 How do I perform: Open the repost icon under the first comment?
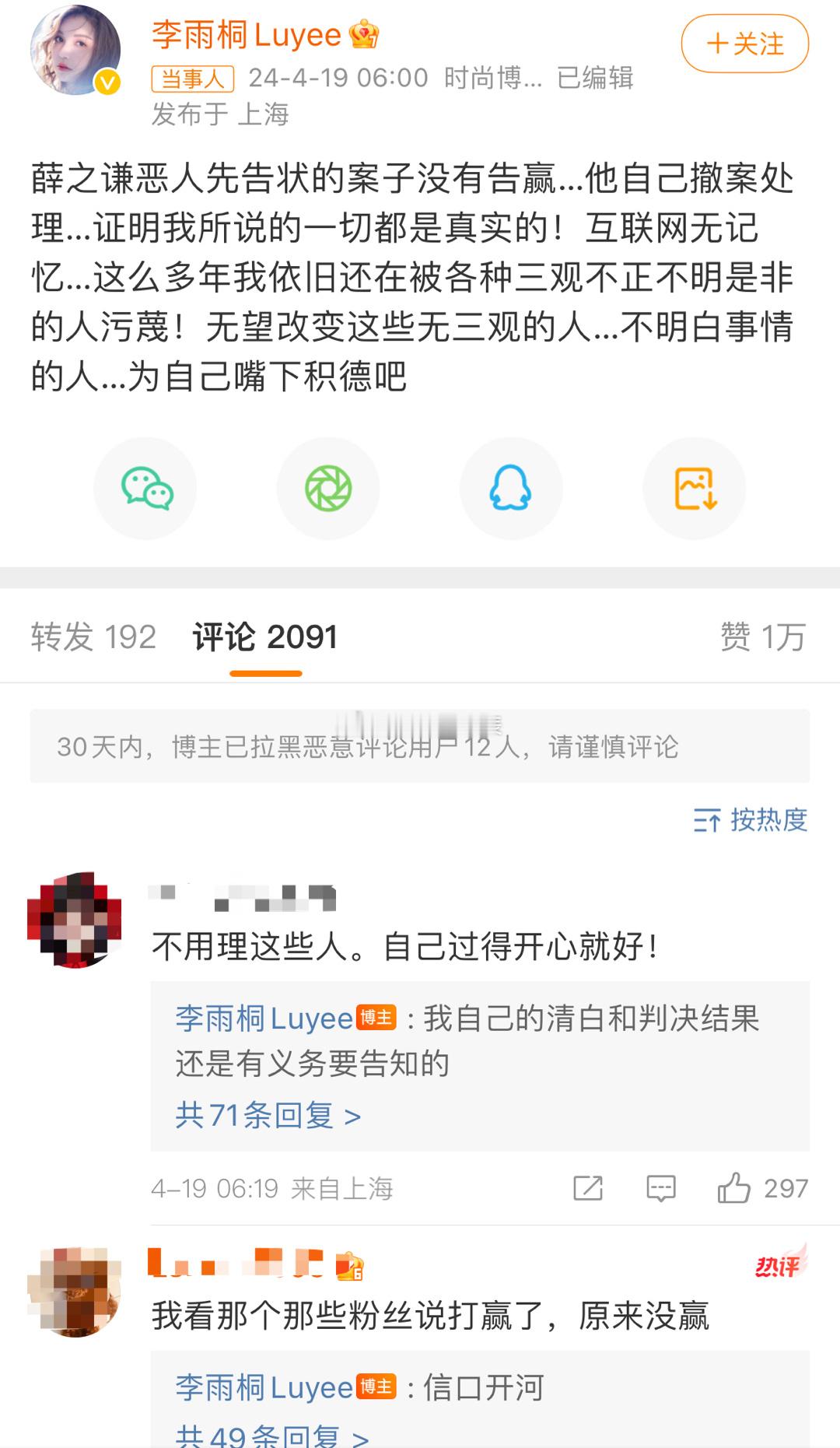(x=589, y=1188)
